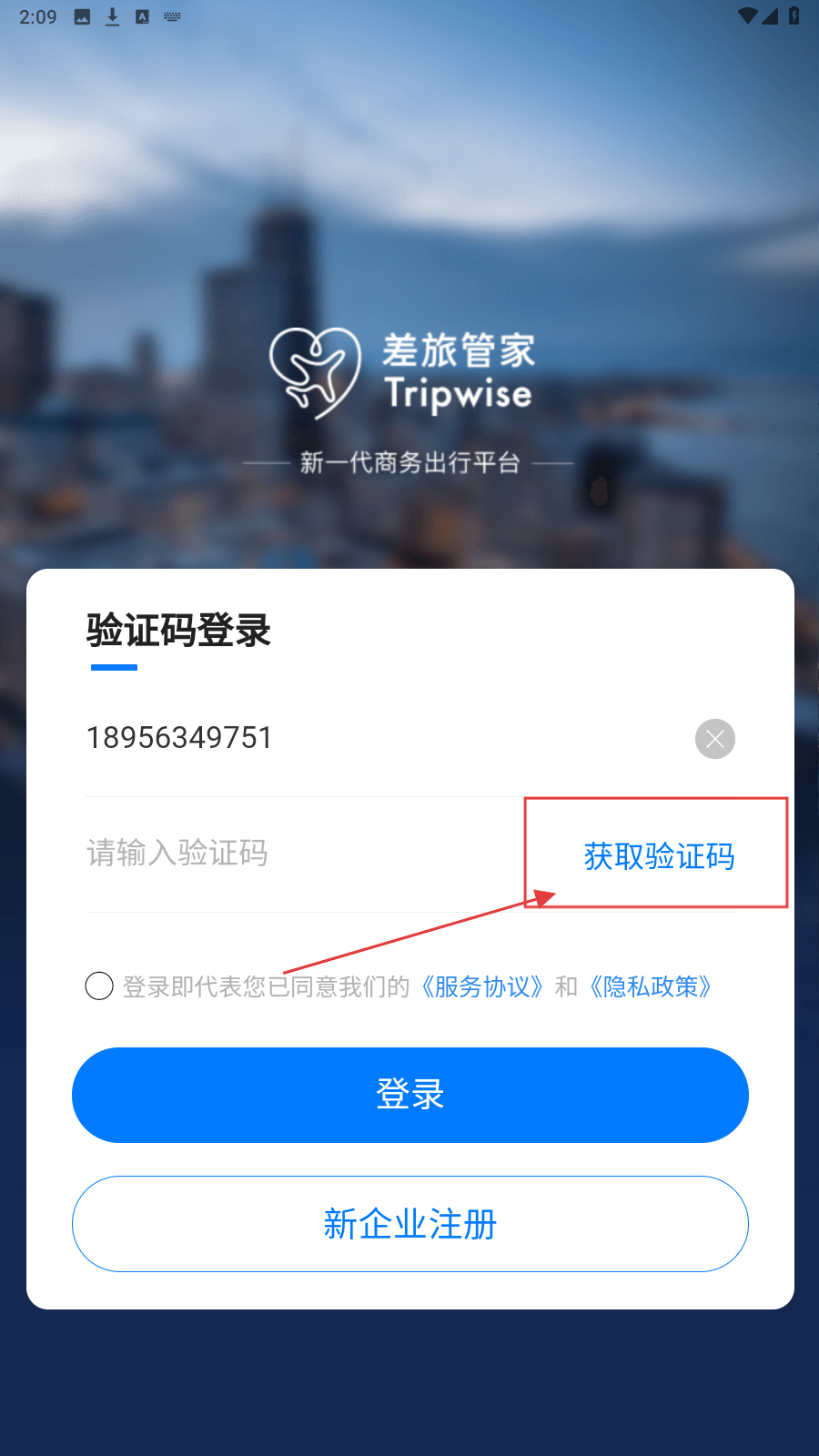The image size is (819, 1456).
Task: Check the agreement consent circle
Action: pyautogui.click(x=99, y=986)
